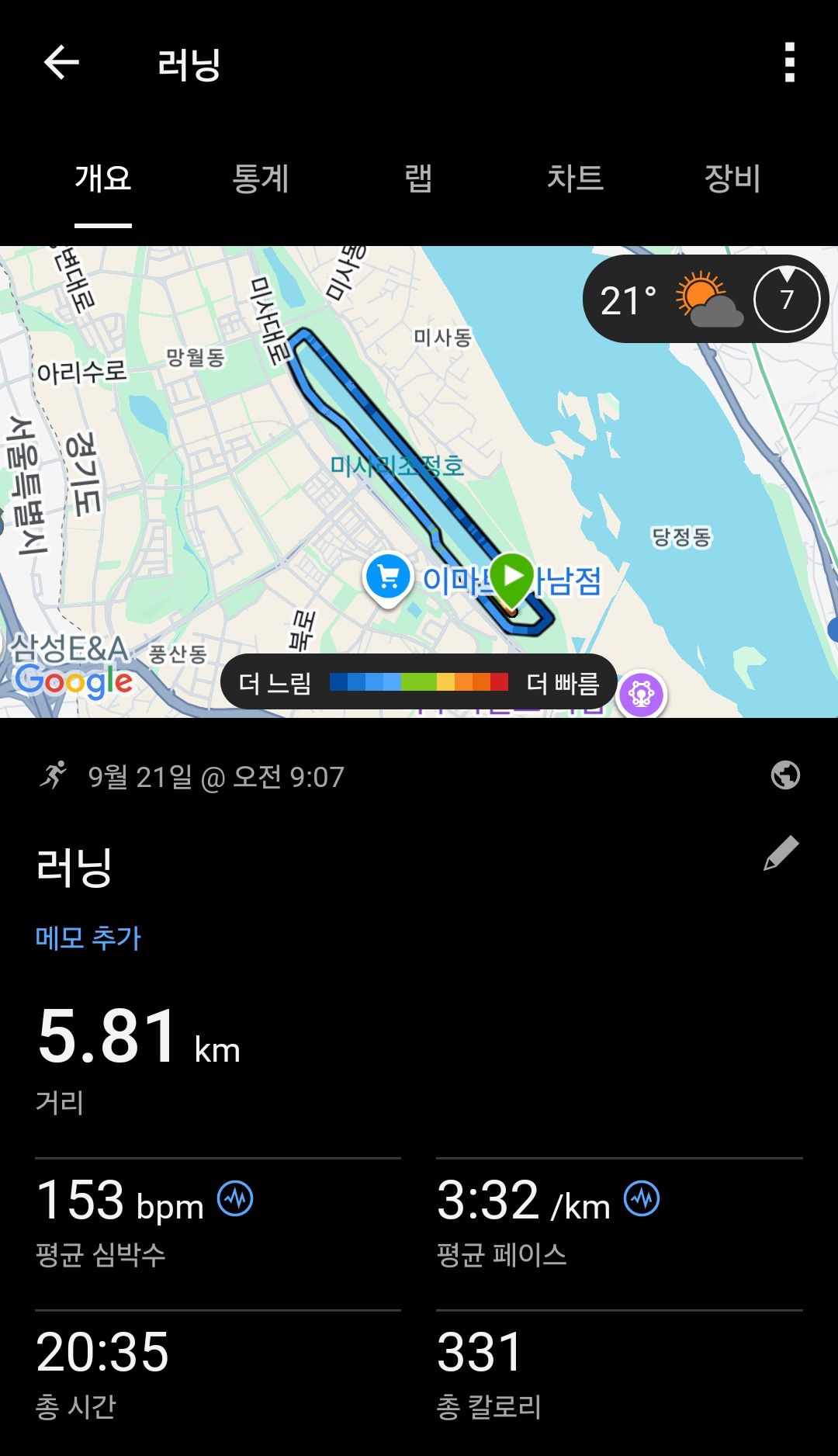Image resolution: width=838 pixels, height=1456 pixels.
Task: Tap 메모 추가 to add a note
Action: click(x=88, y=938)
